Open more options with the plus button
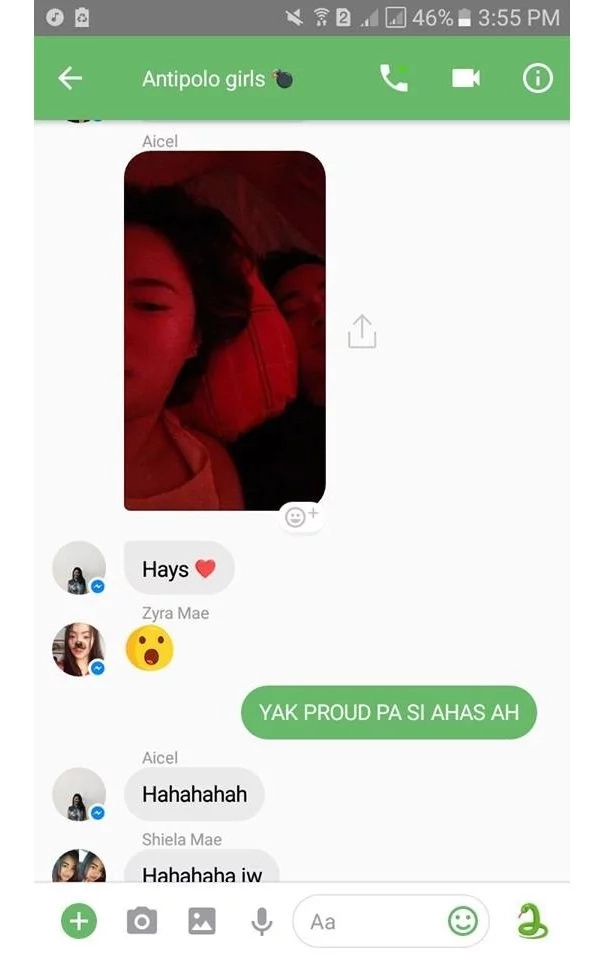604x960 pixels. point(79,921)
